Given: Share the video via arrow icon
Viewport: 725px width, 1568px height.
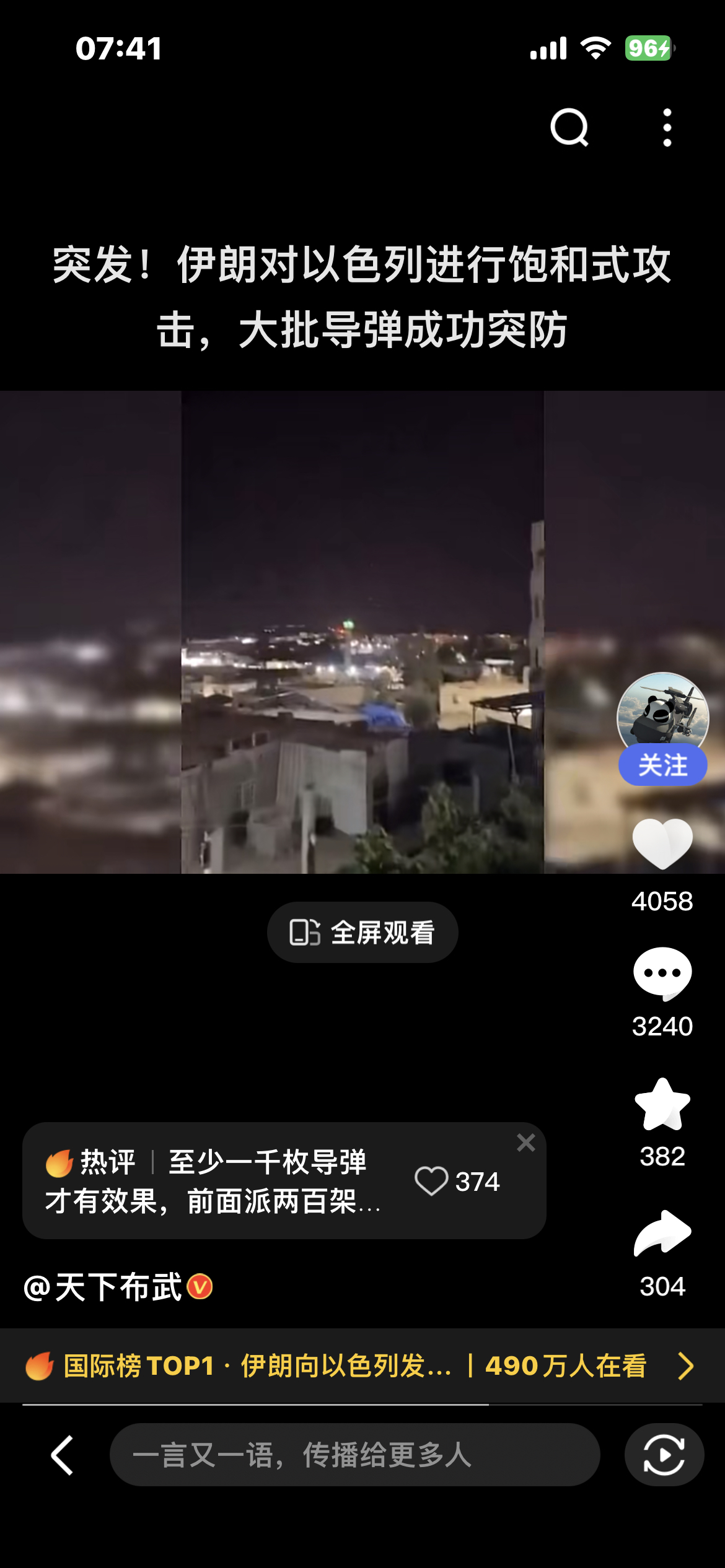Looking at the screenshot, I should coord(662,1234).
